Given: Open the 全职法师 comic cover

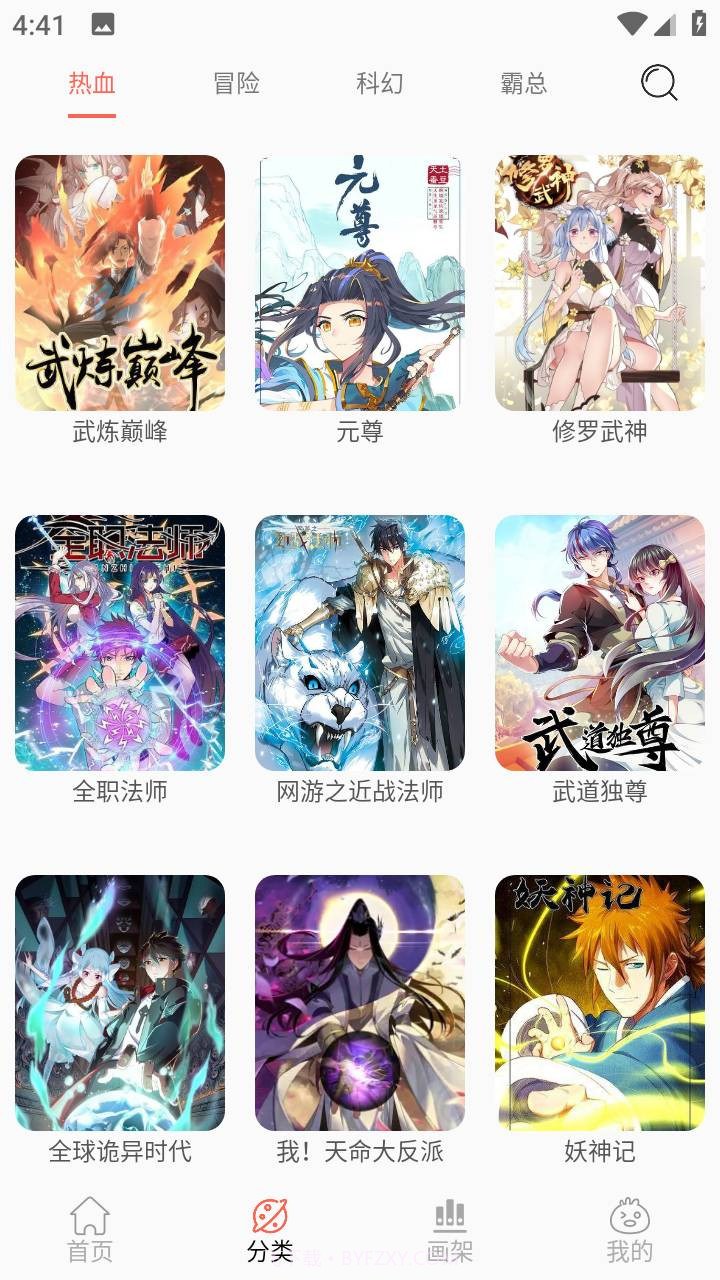Looking at the screenshot, I should pos(119,643).
